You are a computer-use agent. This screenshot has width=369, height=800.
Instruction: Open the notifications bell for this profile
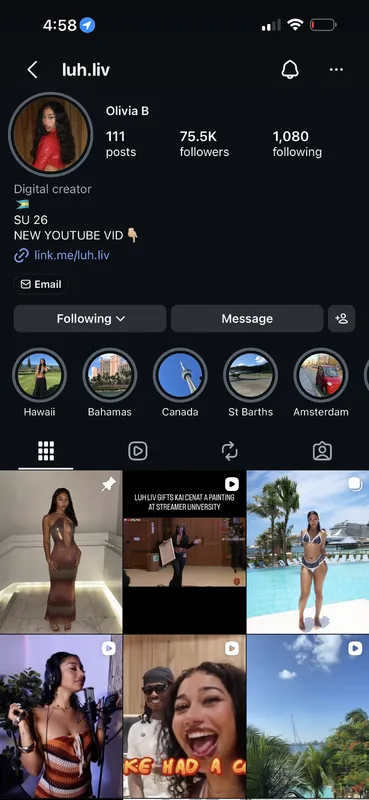(x=290, y=69)
